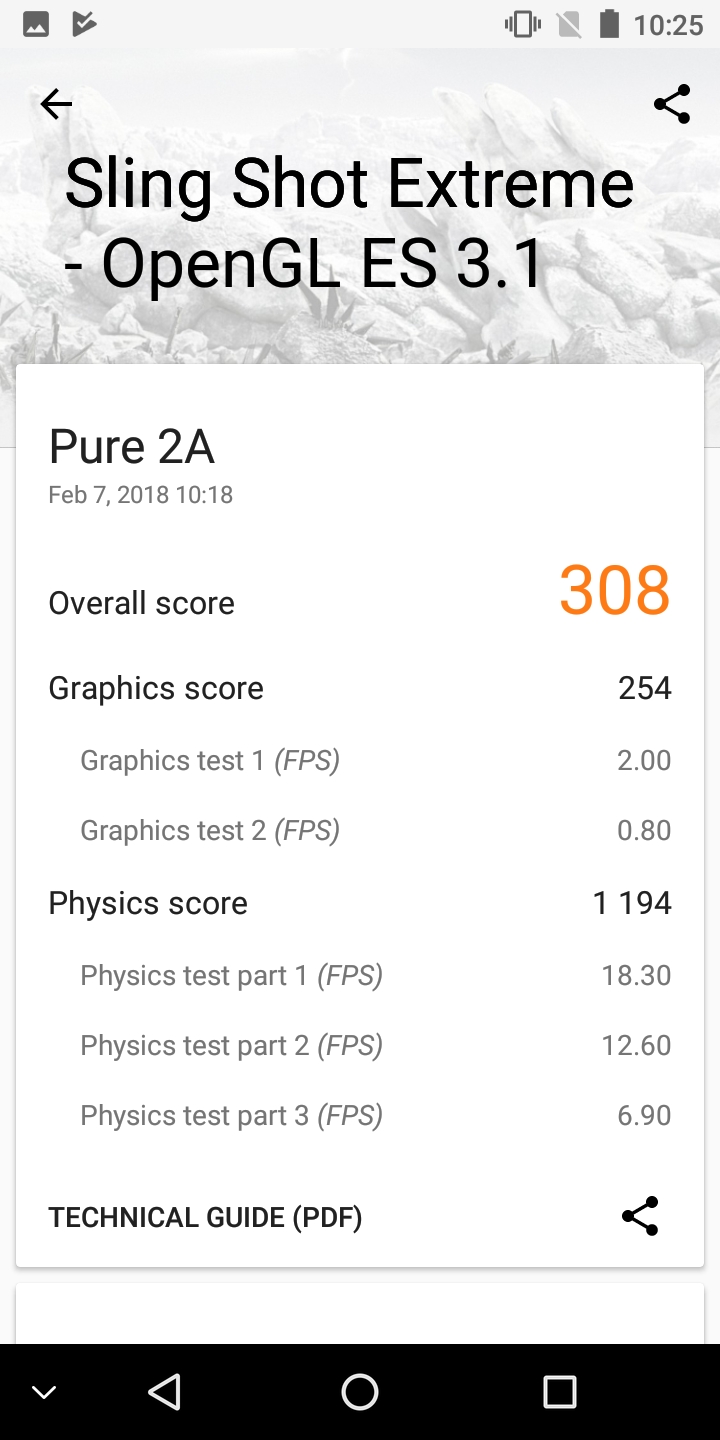Share results via the top share icon
Screen dimensions: 720x1440
tap(672, 104)
